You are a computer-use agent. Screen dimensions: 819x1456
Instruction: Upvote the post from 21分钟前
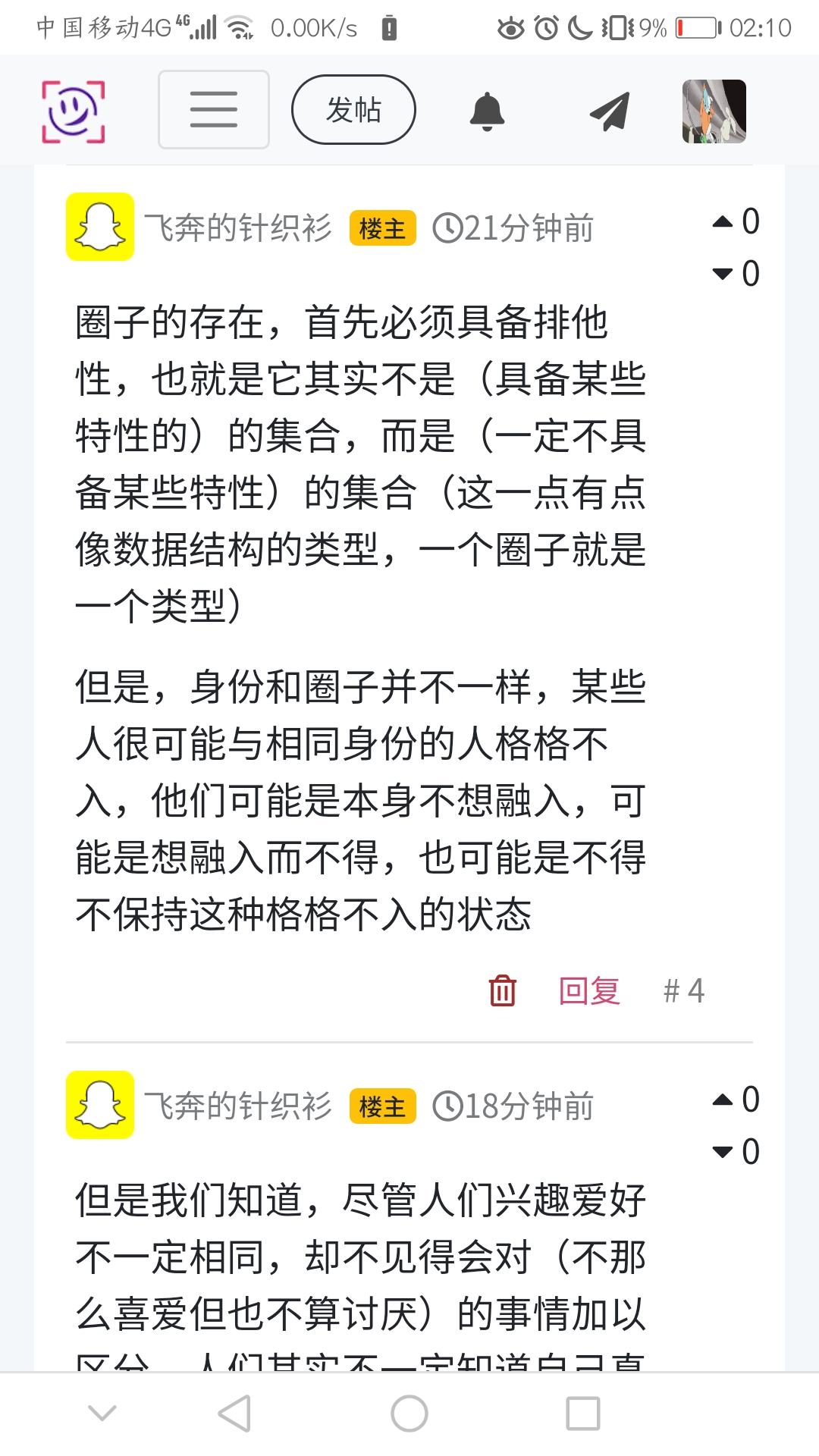coord(723,222)
